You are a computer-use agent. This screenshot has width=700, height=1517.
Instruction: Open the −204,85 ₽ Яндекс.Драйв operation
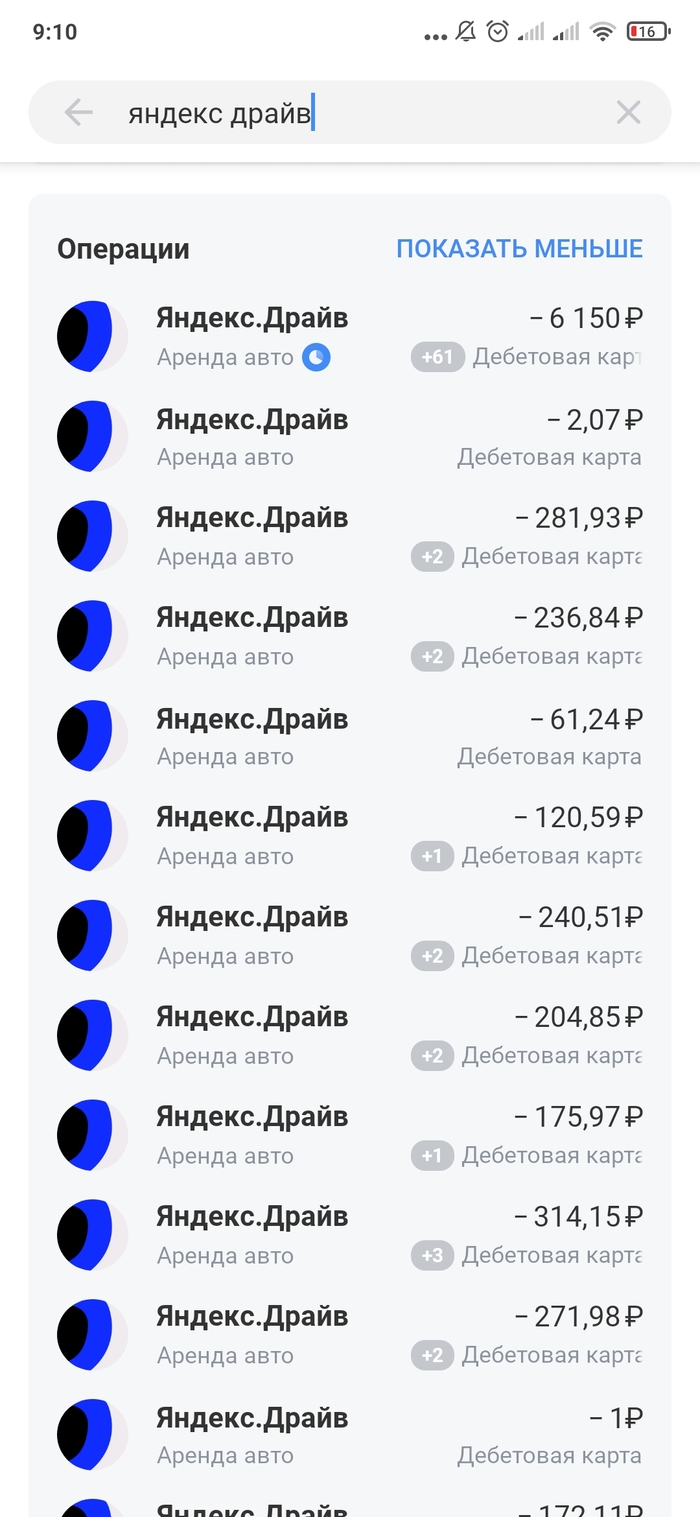(350, 1036)
